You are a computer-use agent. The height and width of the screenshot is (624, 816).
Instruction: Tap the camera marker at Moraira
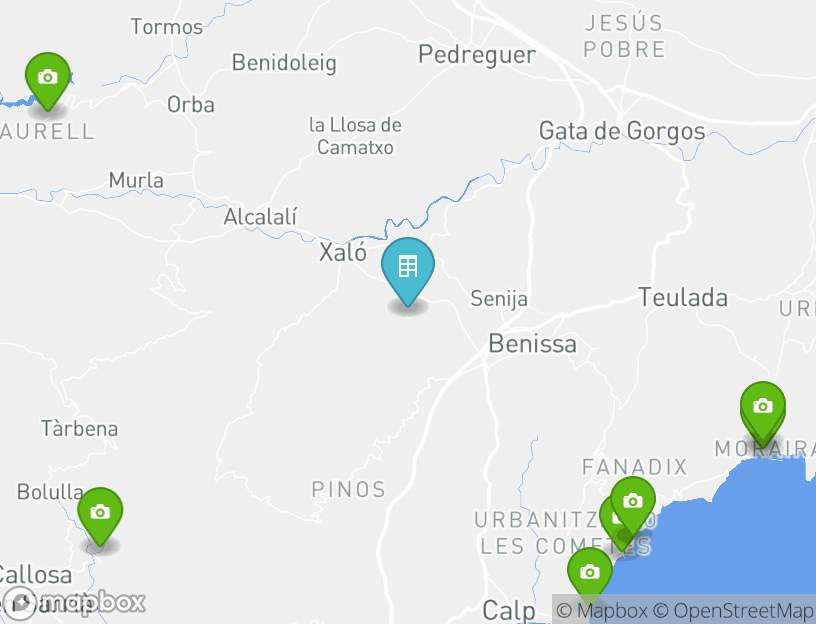point(763,407)
